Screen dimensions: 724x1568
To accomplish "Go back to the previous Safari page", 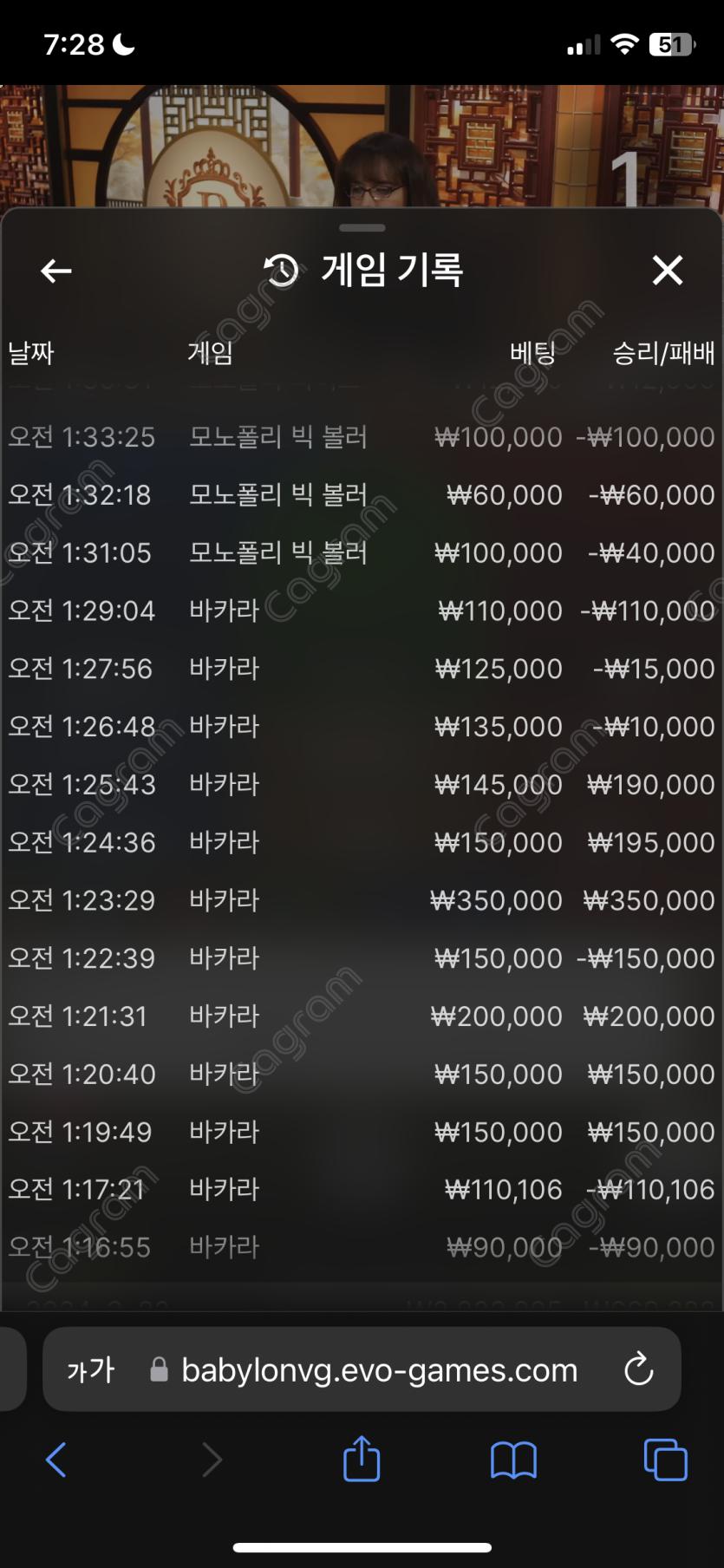I will 56,1460.
